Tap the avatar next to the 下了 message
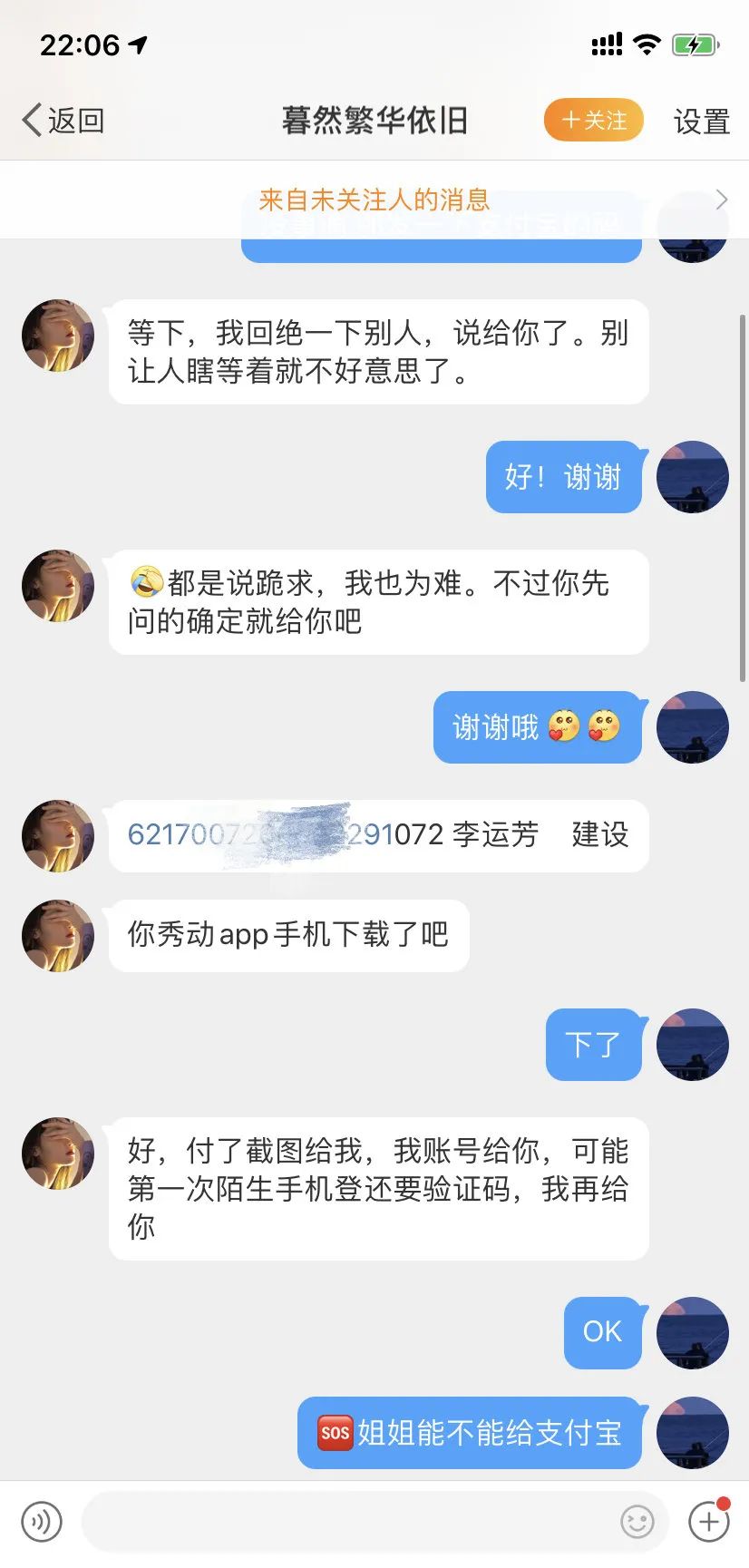Screen dimensions: 749x1568 (x=693, y=1044)
